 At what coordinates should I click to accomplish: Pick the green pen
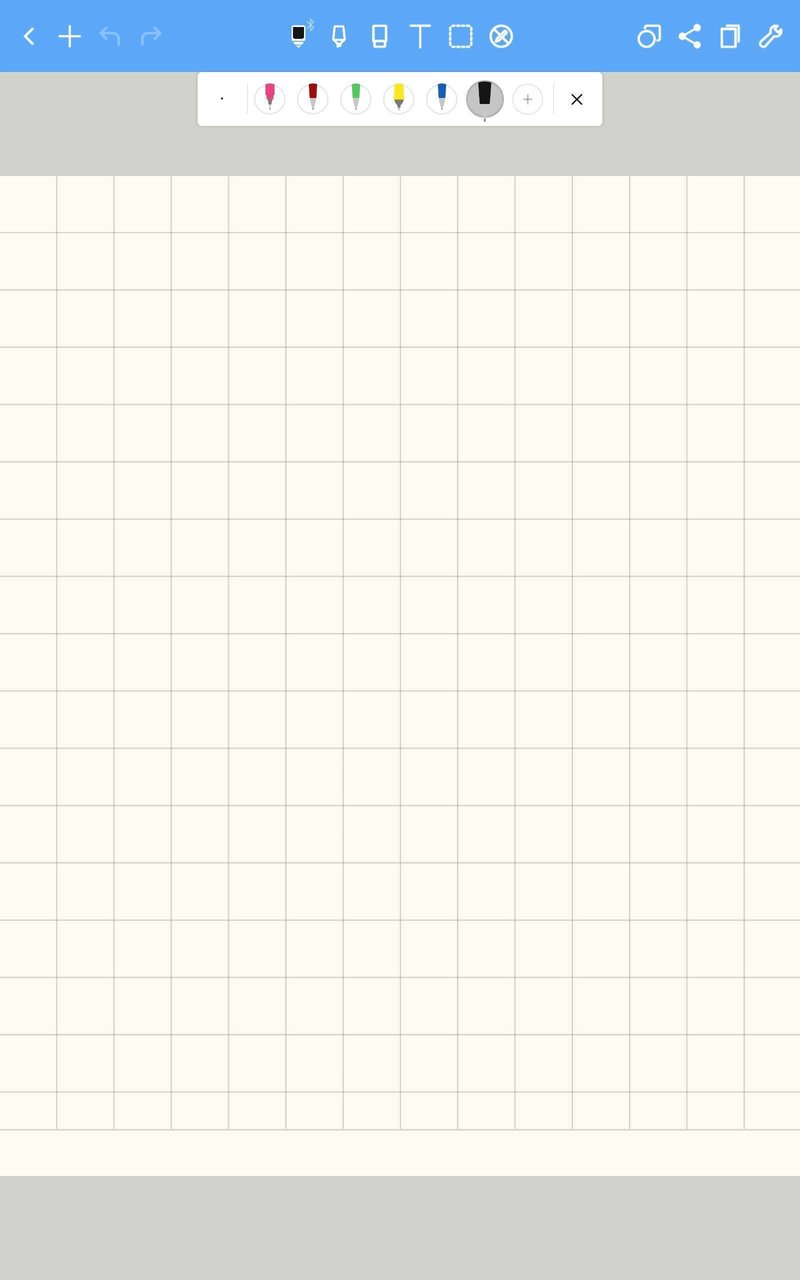355,98
